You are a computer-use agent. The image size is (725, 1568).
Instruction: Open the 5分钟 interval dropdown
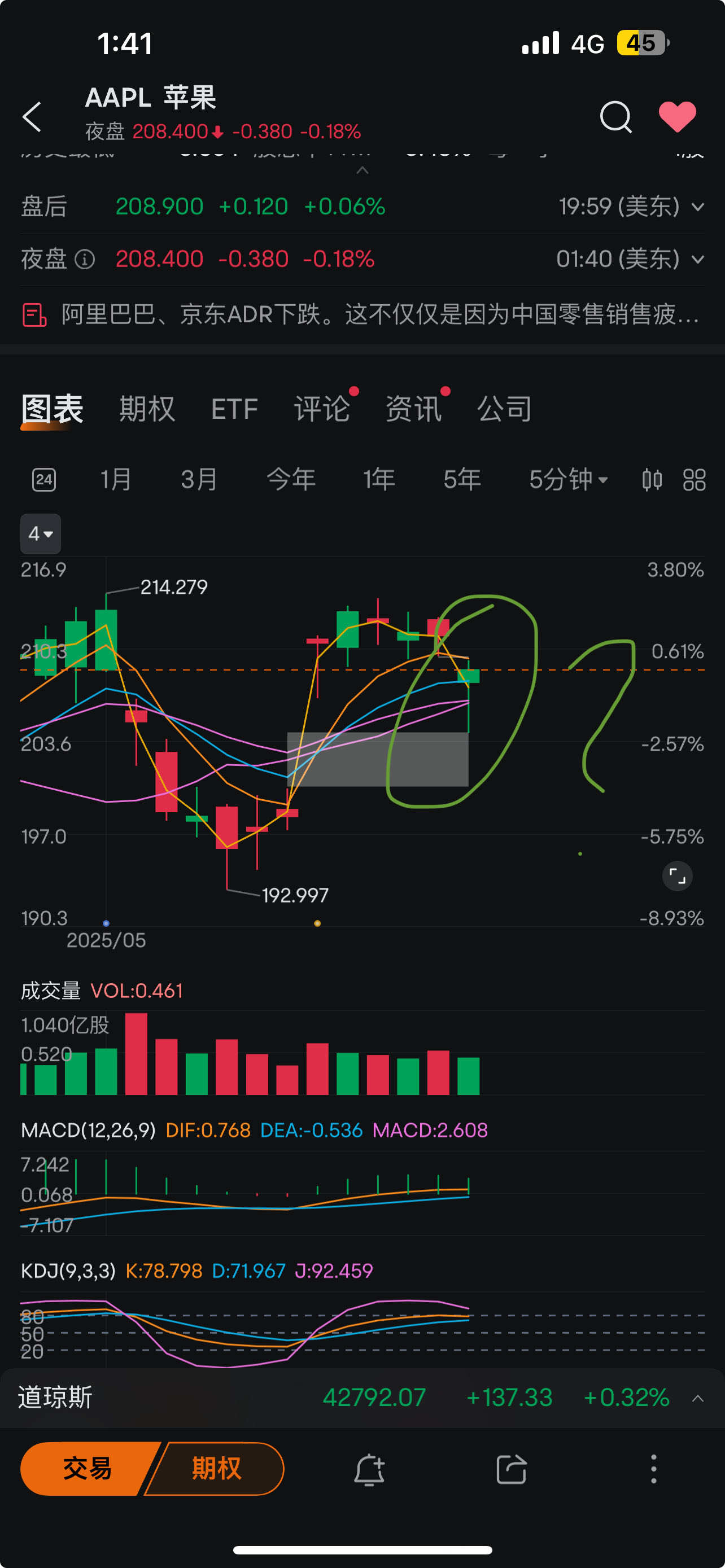coord(568,480)
